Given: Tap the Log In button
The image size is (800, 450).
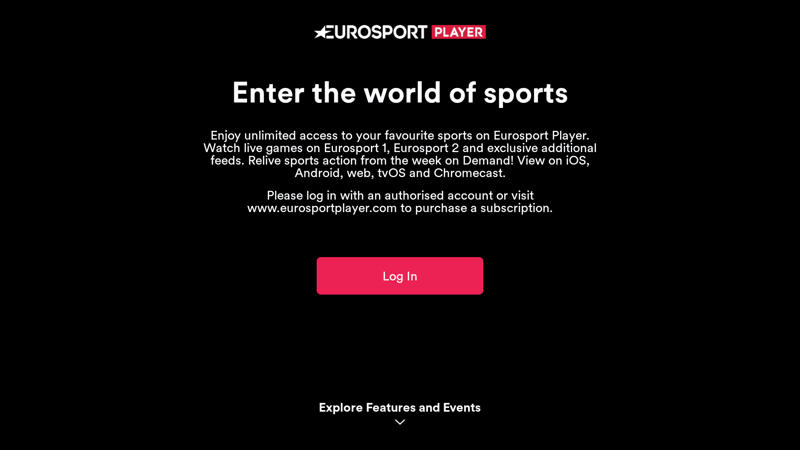Looking at the screenshot, I should pos(399,276).
